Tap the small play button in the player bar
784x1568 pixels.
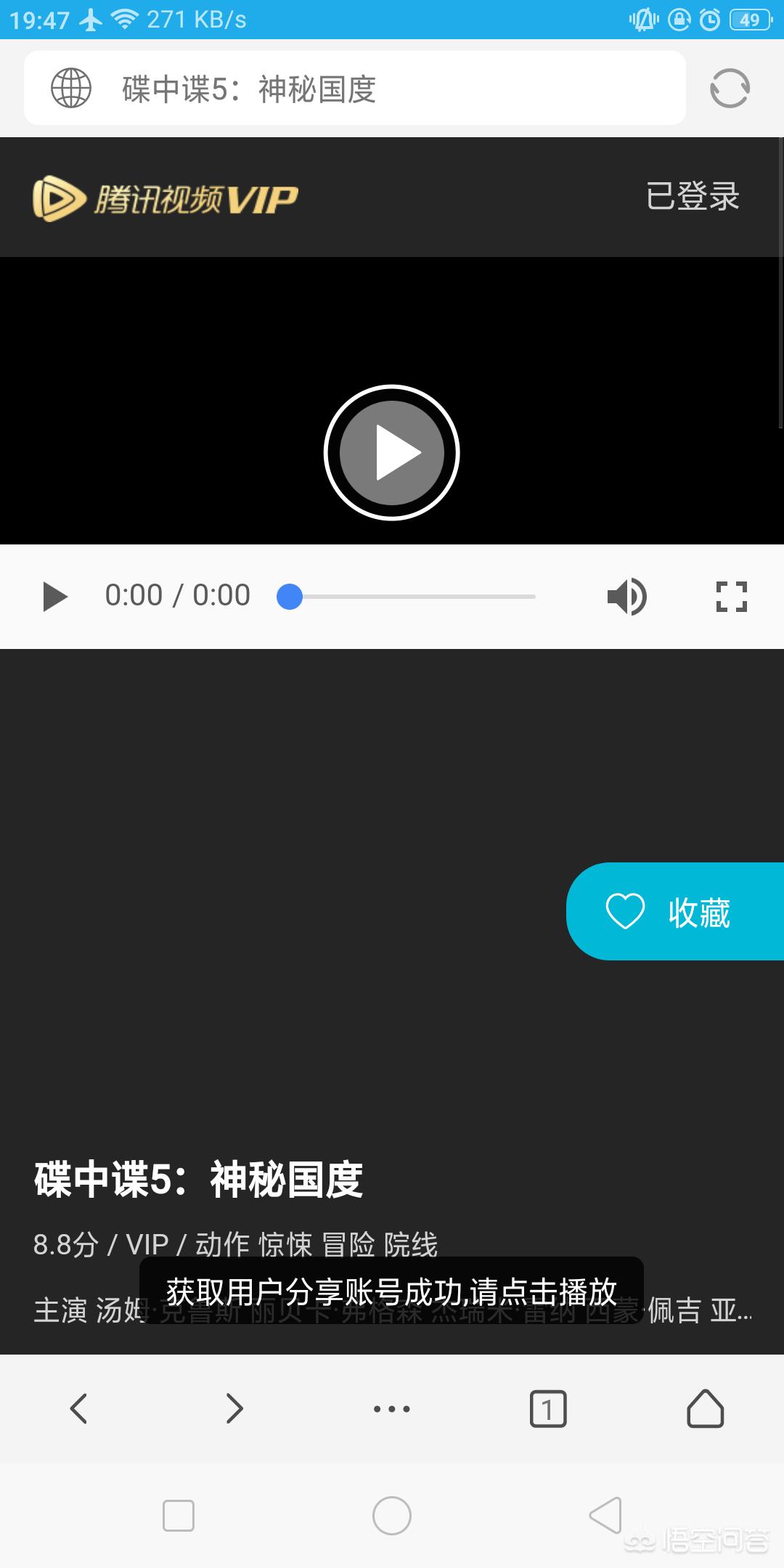tap(55, 597)
